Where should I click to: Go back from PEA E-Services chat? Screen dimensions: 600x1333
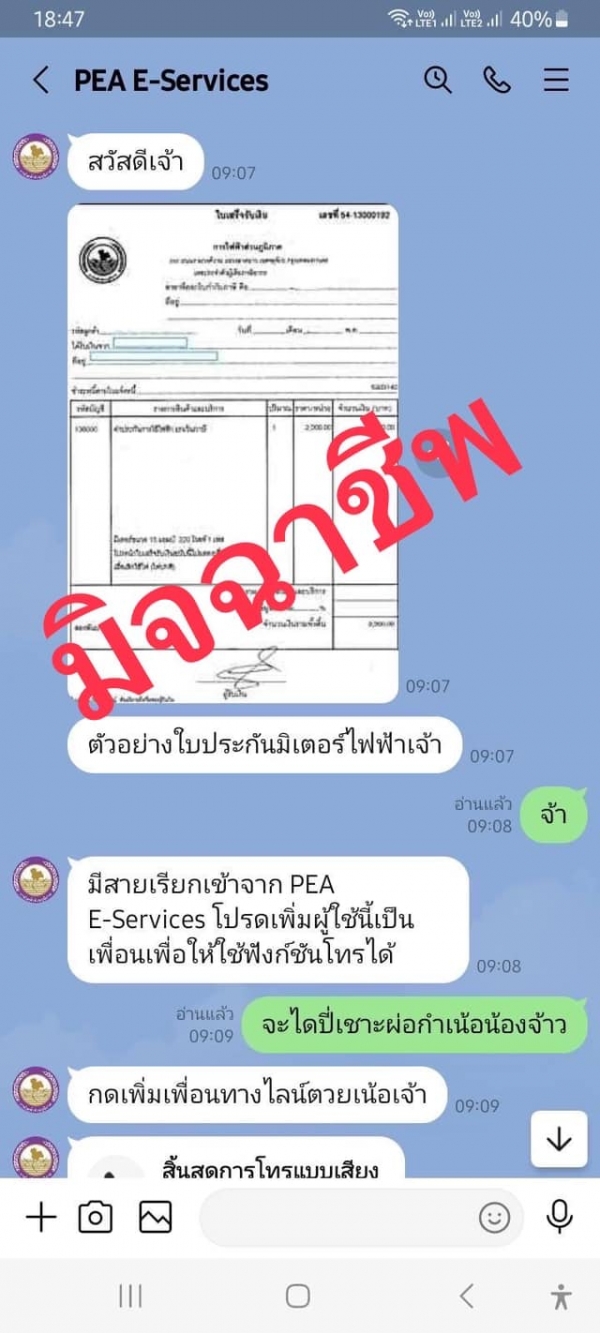click(41, 80)
